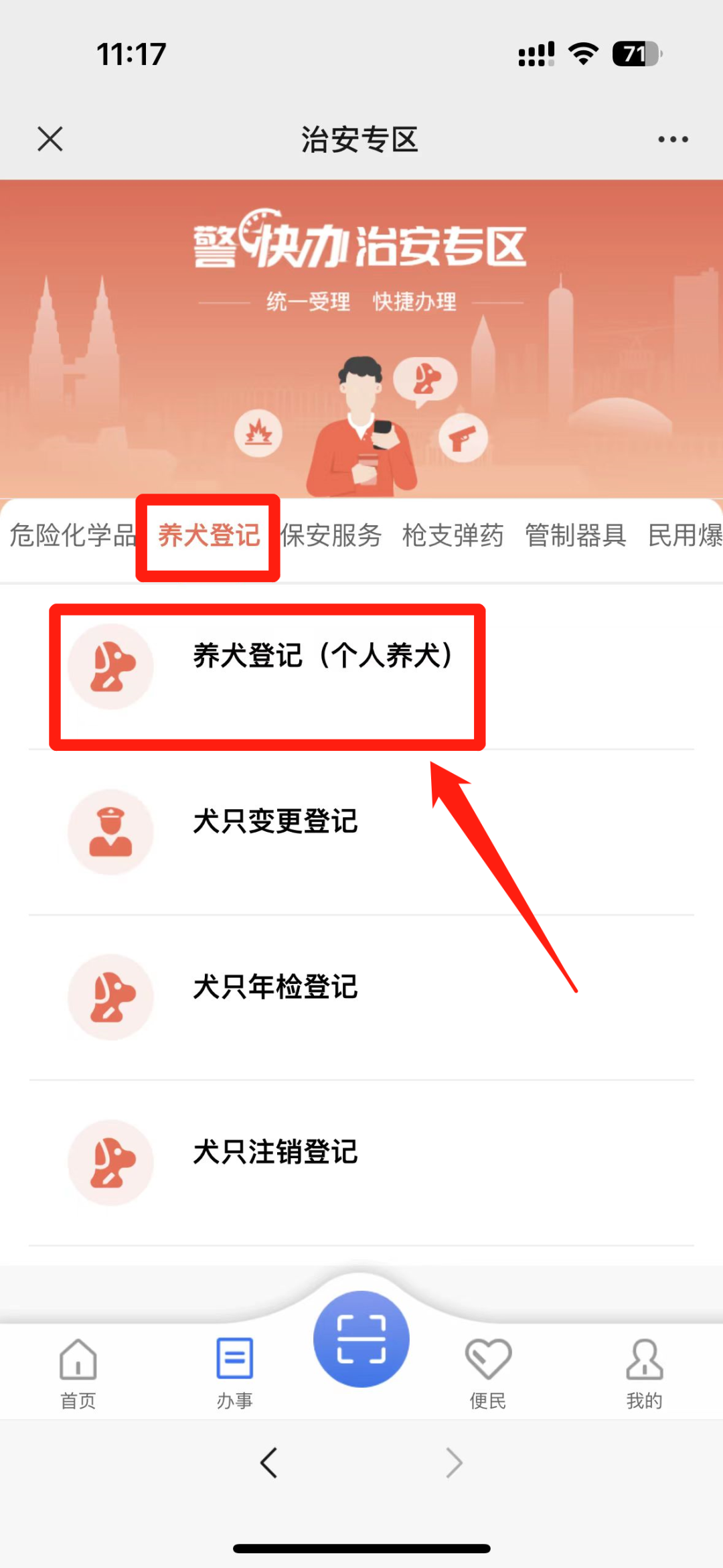The height and width of the screenshot is (1568, 723).
Task: Switch to the 危险化学品 tab
Action: [71, 536]
